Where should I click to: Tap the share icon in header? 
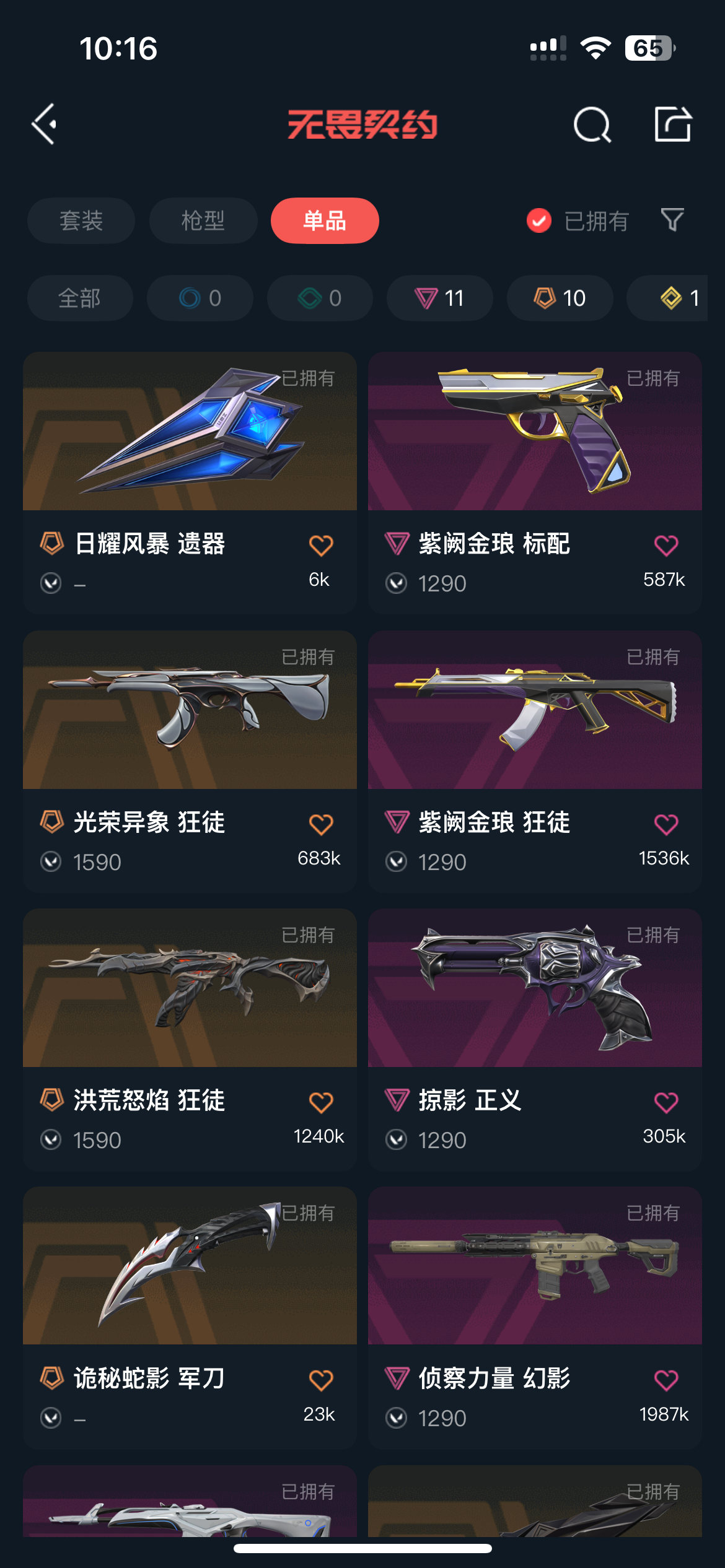pyautogui.click(x=673, y=124)
